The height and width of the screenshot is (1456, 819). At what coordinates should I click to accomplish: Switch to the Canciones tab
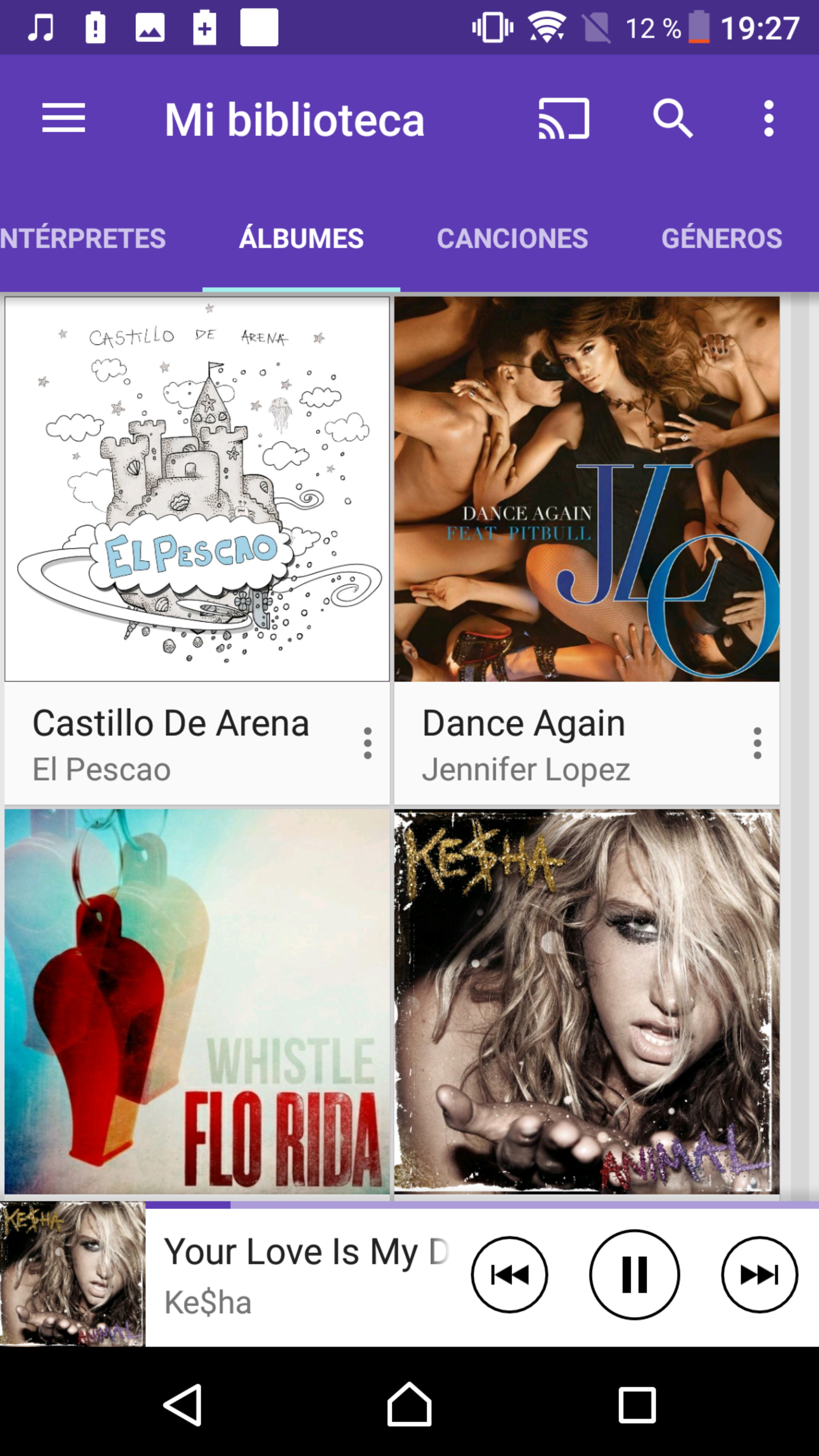[x=512, y=238]
